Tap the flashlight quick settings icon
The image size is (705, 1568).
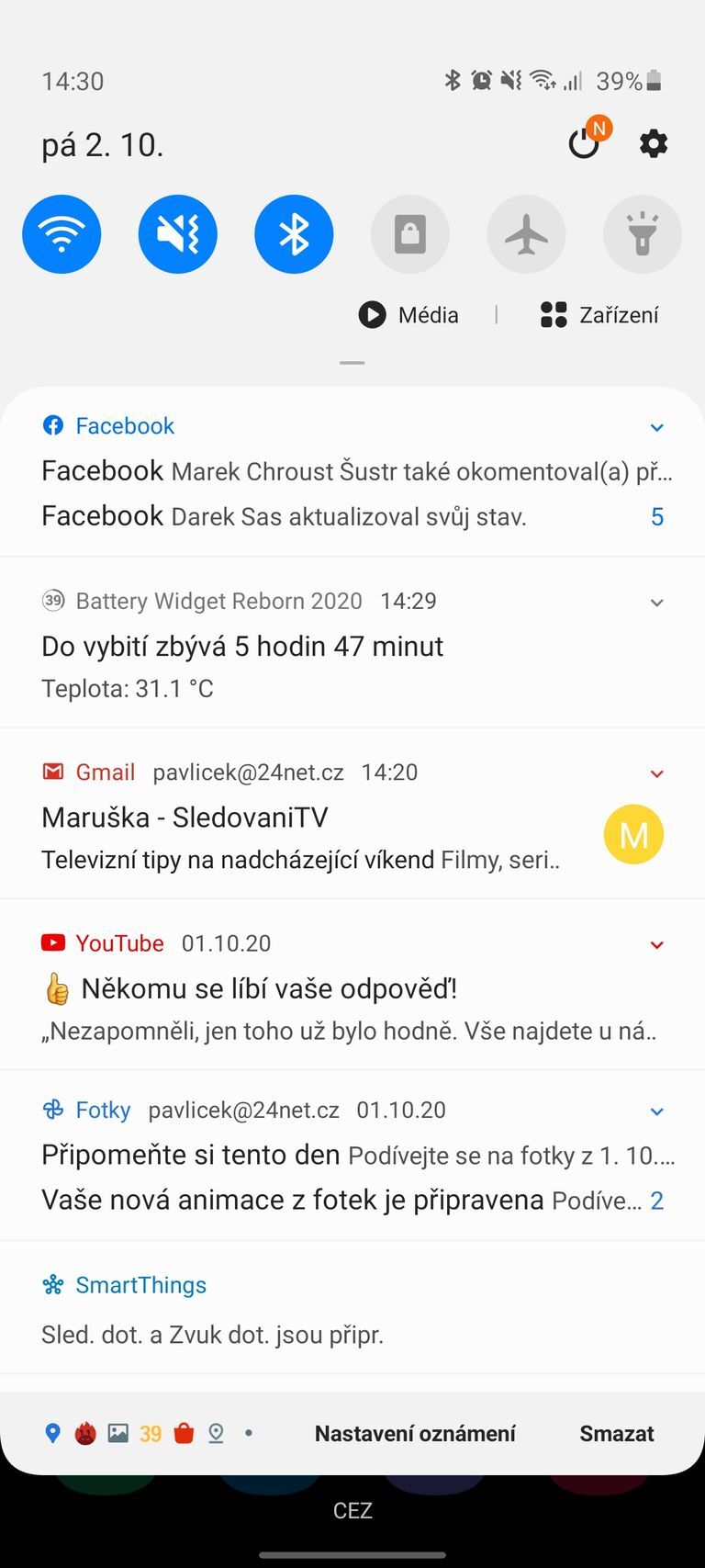(x=642, y=234)
